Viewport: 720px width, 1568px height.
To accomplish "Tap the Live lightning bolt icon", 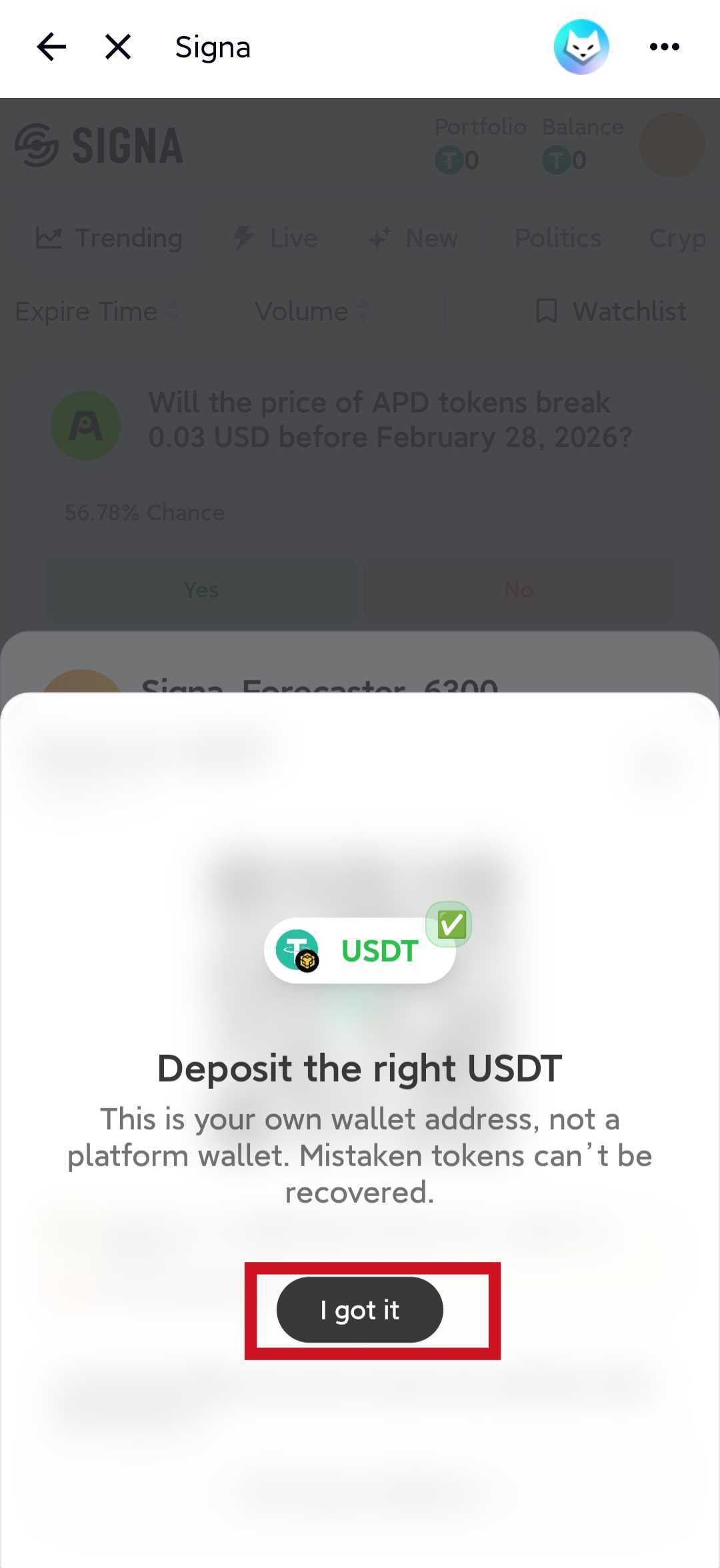I will (x=243, y=237).
